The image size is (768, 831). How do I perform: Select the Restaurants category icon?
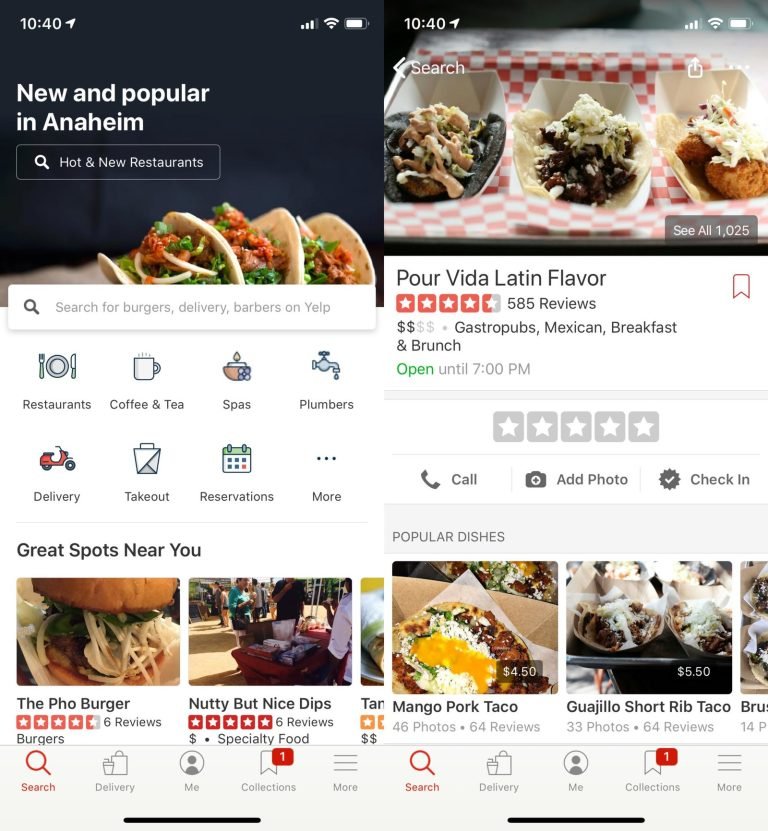56,368
